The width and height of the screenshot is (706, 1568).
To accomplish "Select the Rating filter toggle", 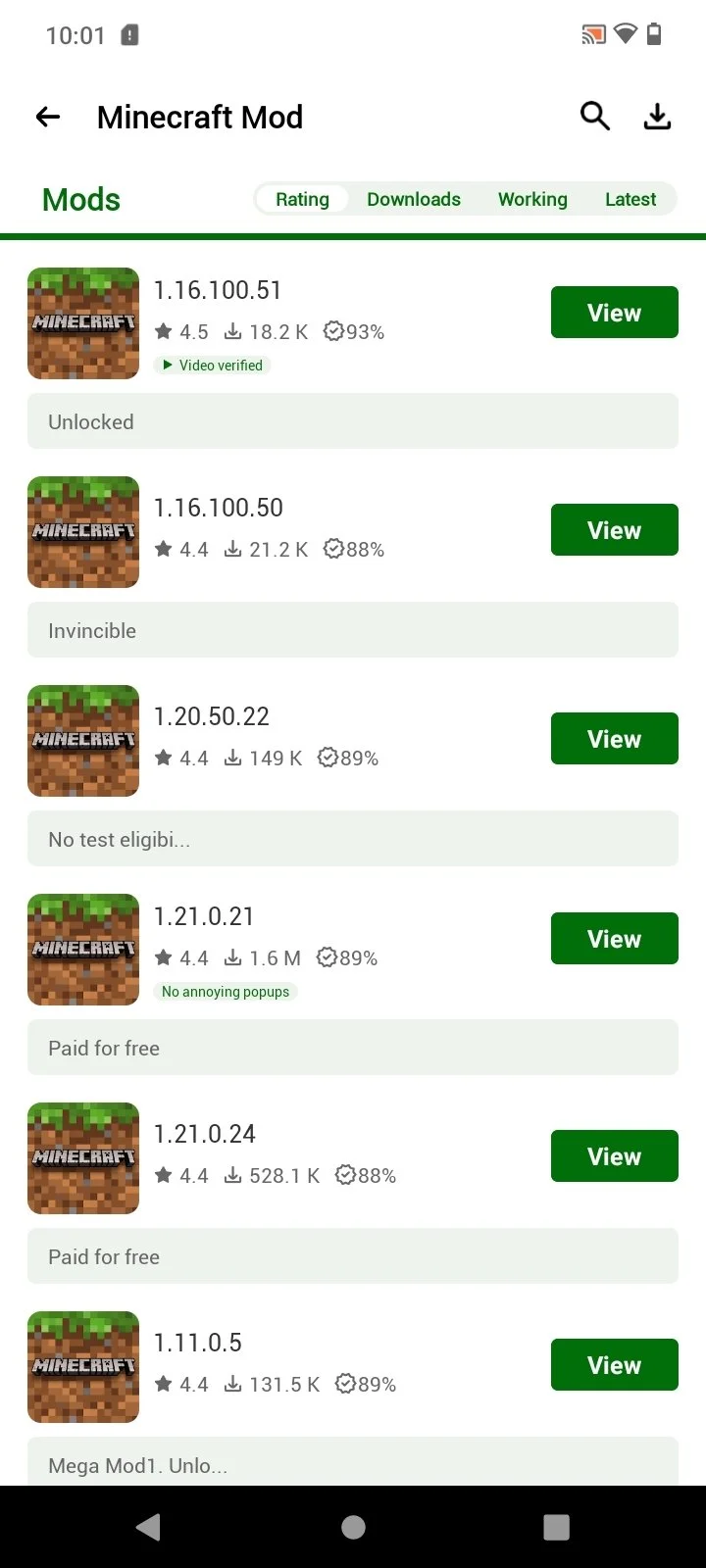I will [302, 199].
